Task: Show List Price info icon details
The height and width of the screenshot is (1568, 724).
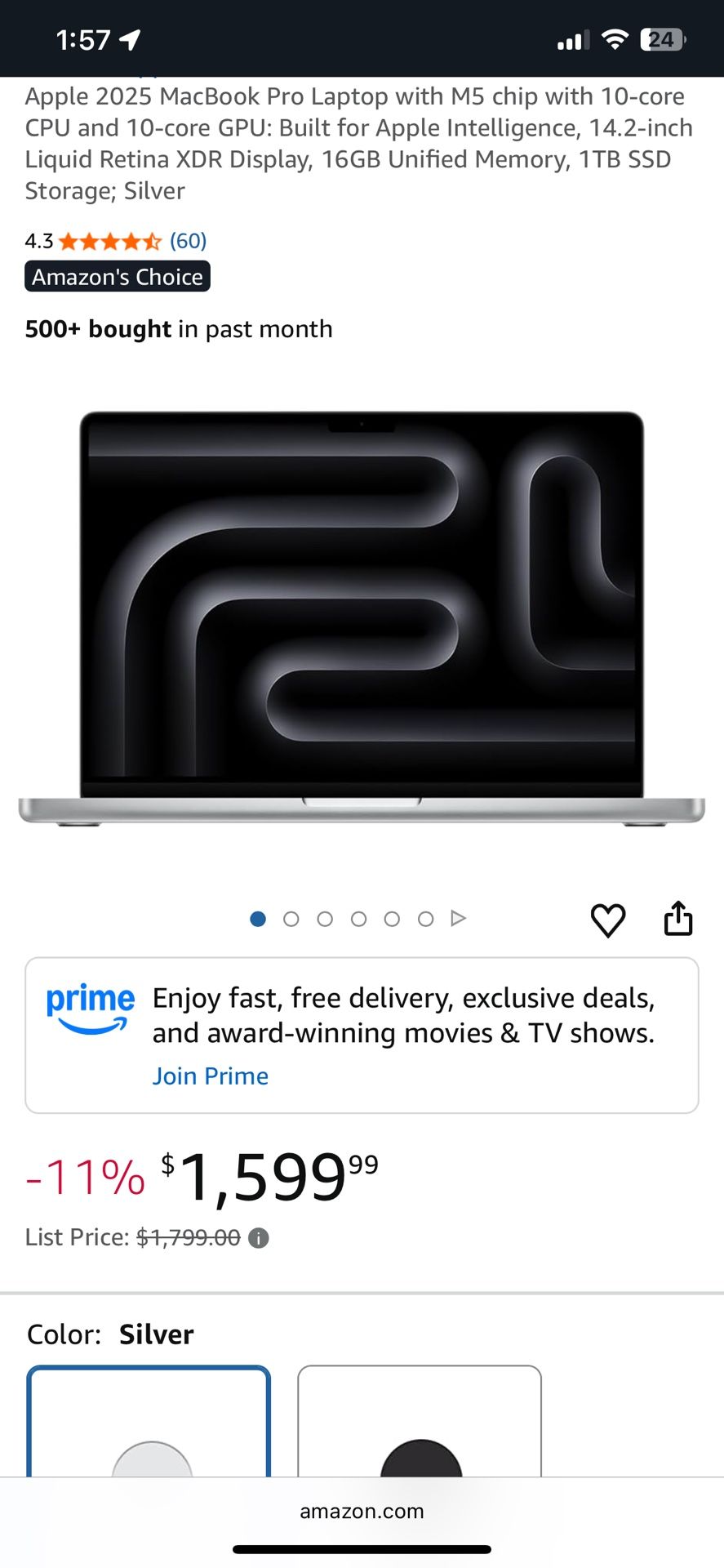Action: (259, 1239)
